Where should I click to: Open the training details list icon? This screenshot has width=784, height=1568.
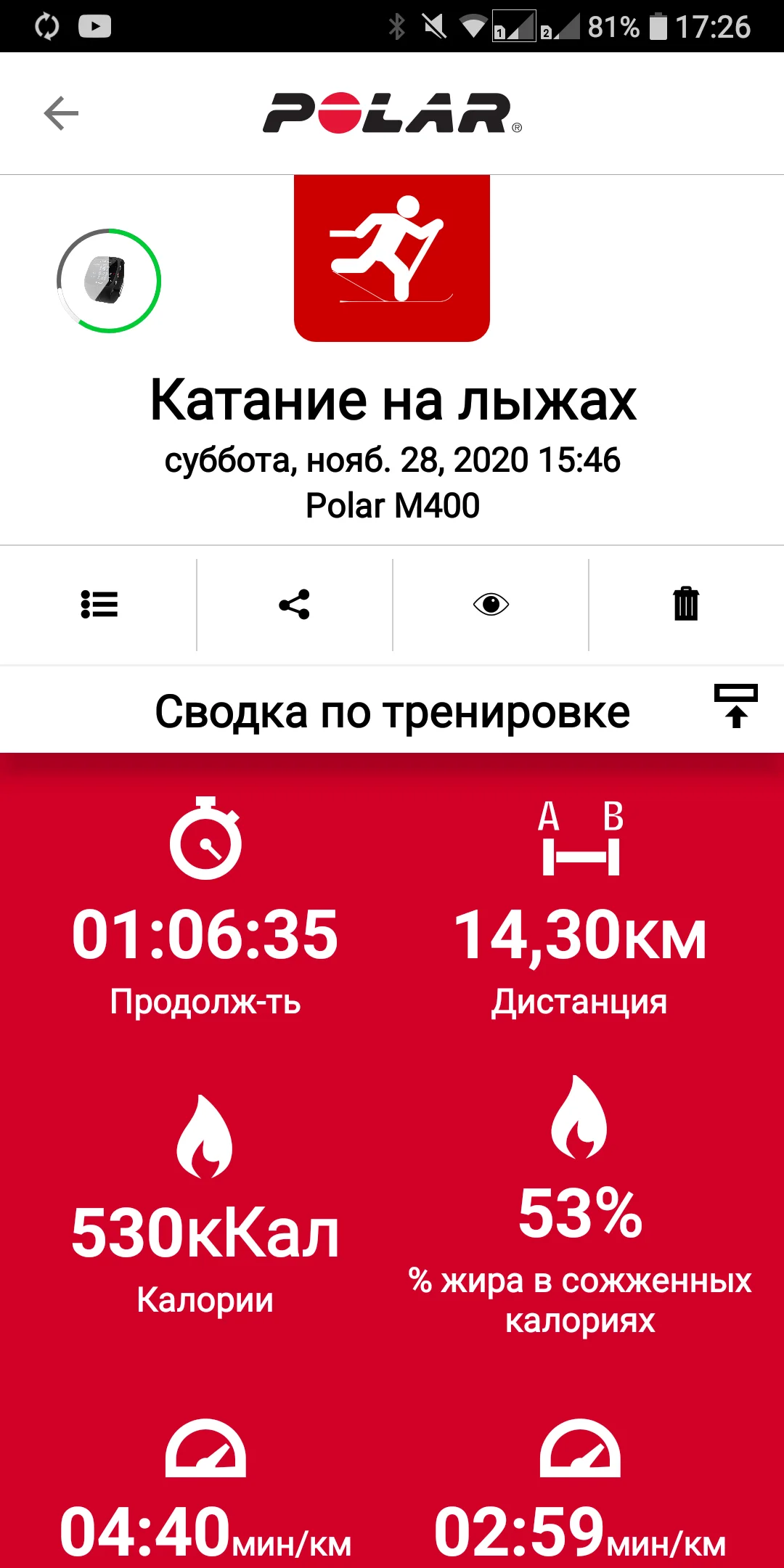tap(99, 604)
